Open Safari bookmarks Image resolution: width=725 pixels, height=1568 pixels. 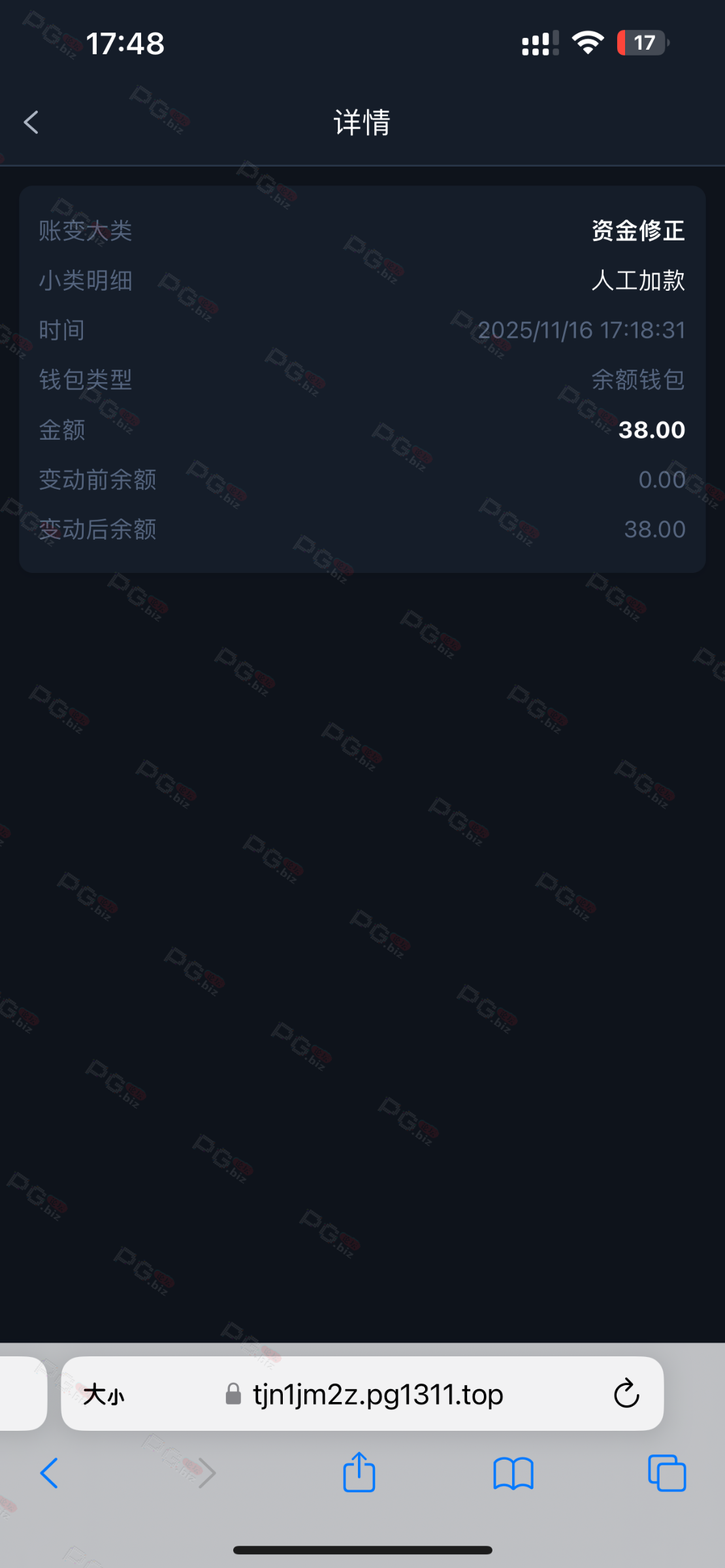point(513,1473)
